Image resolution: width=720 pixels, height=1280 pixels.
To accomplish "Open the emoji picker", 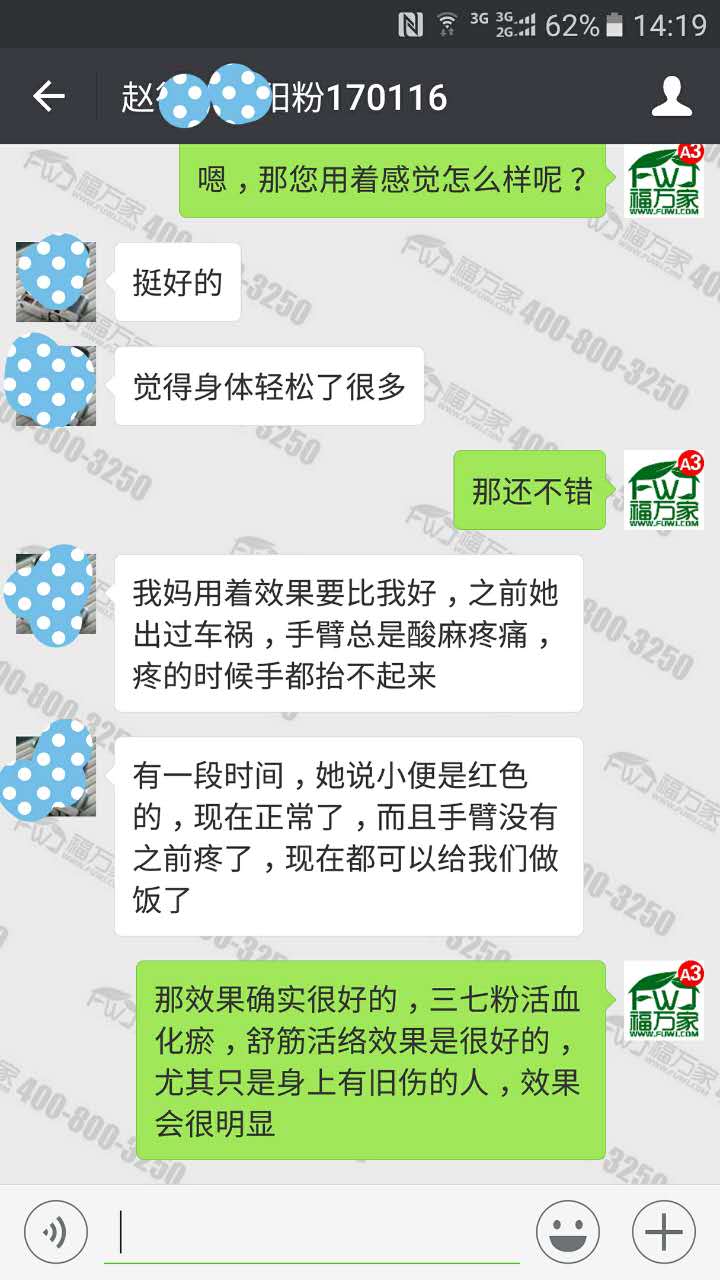I will 568,1231.
